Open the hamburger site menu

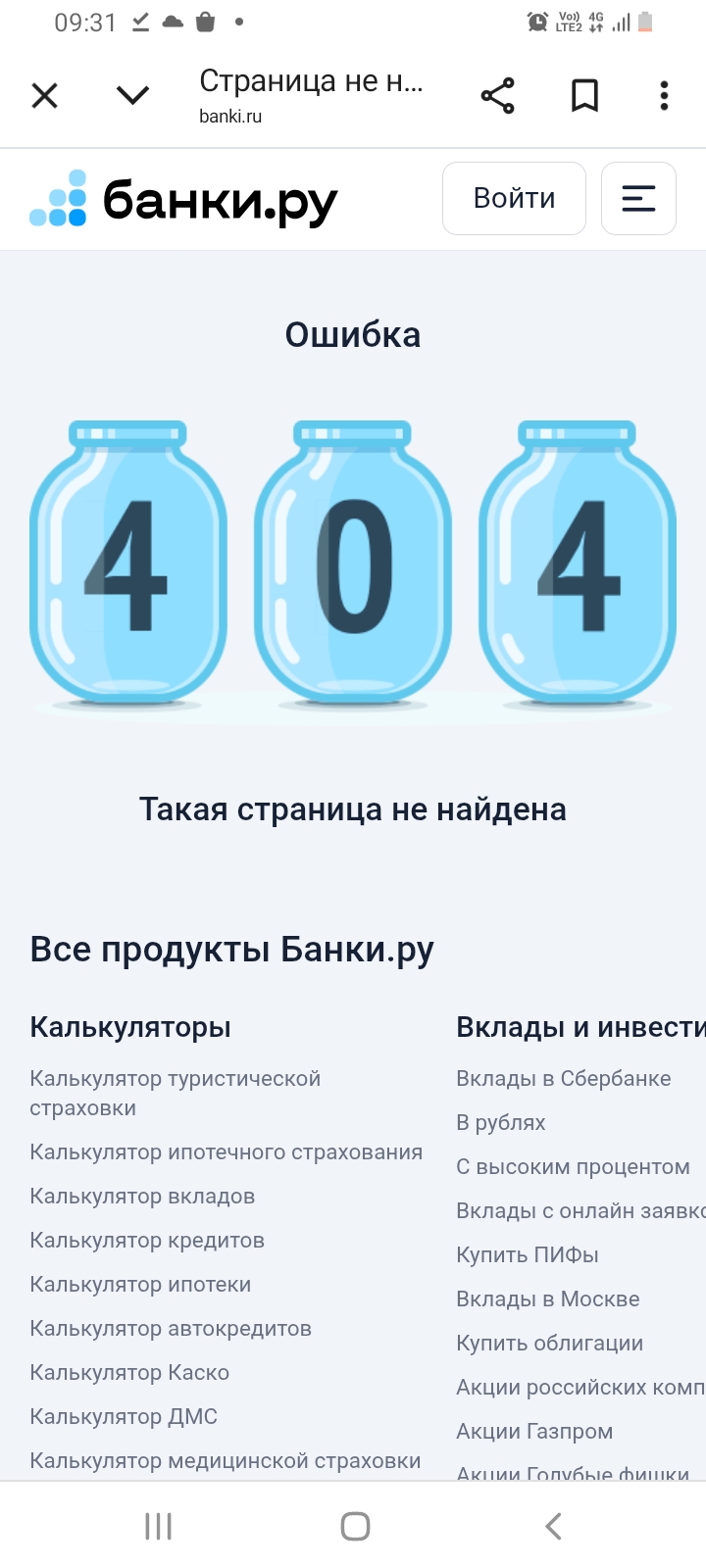click(x=638, y=199)
